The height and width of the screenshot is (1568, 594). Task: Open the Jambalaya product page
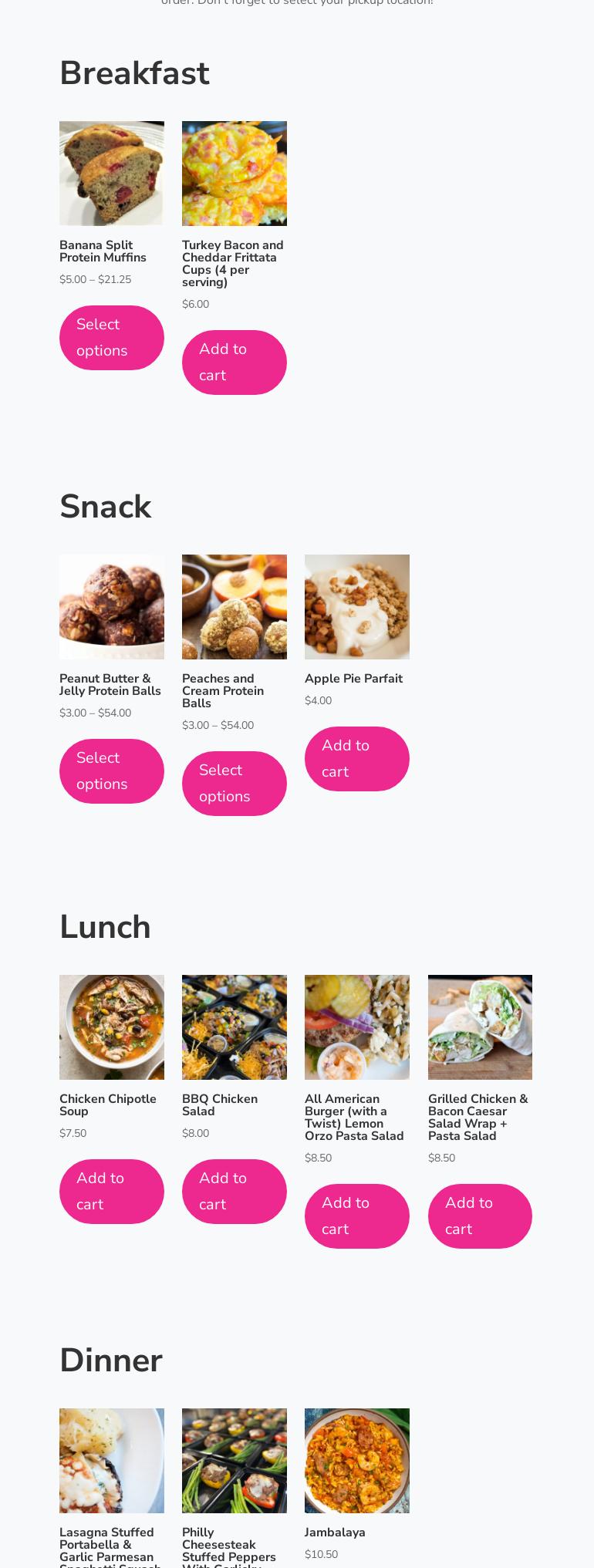[333, 1533]
